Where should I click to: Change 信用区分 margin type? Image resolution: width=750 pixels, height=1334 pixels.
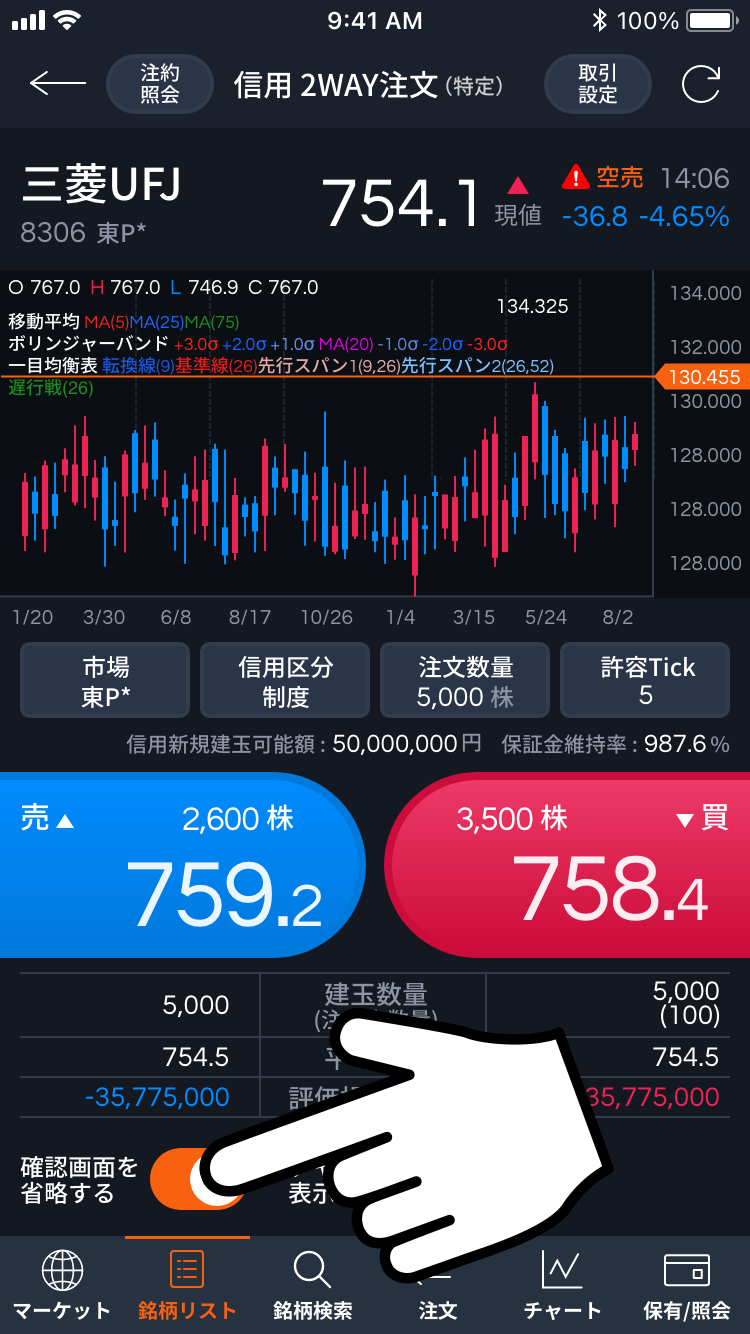click(285, 681)
